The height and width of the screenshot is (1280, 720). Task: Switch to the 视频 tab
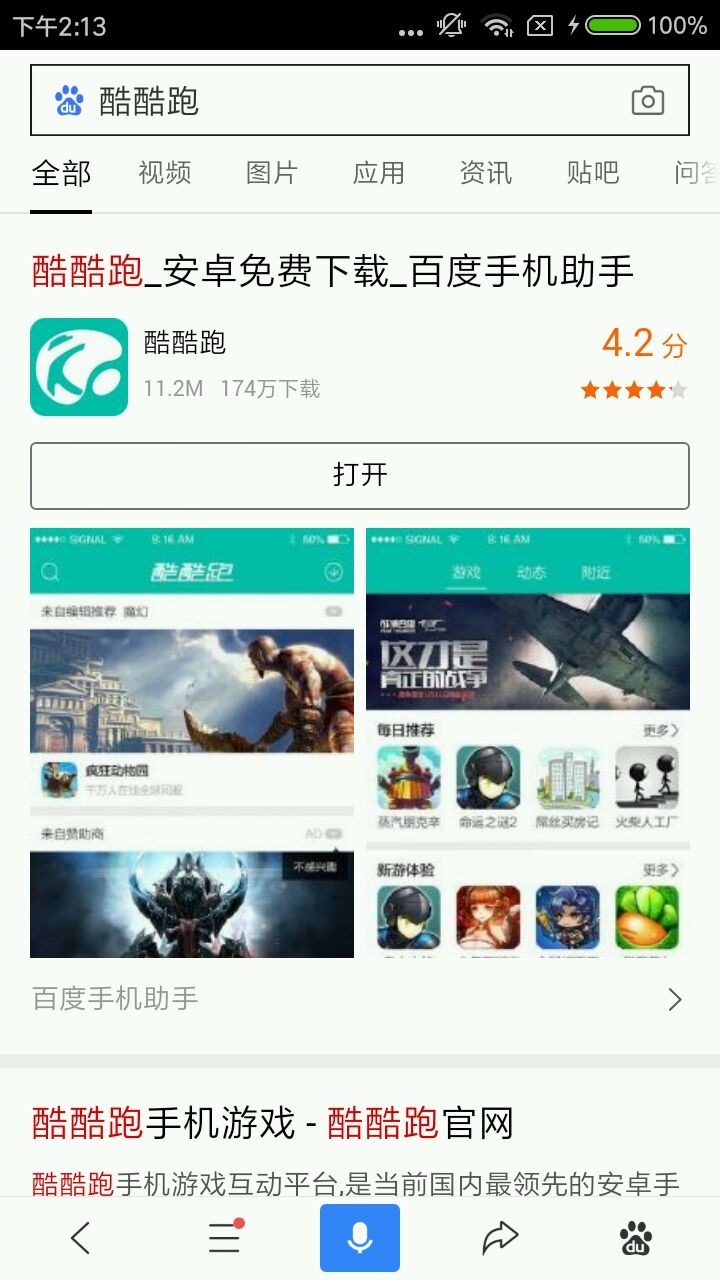[165, 173]
